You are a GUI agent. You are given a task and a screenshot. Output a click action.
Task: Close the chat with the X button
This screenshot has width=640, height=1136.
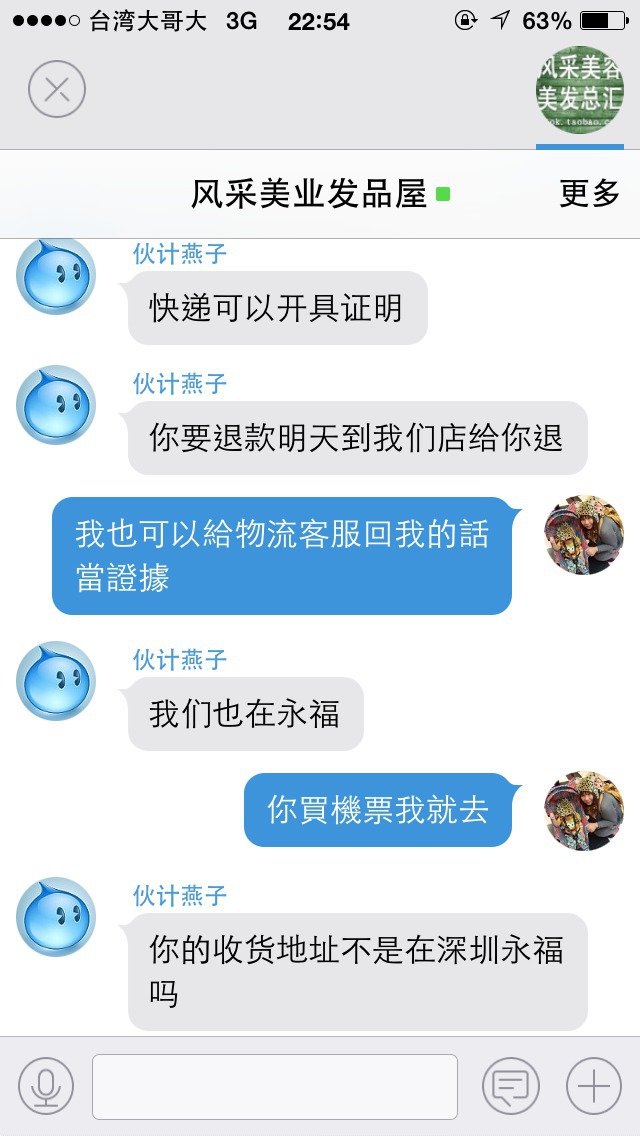[x=57, y=90]
